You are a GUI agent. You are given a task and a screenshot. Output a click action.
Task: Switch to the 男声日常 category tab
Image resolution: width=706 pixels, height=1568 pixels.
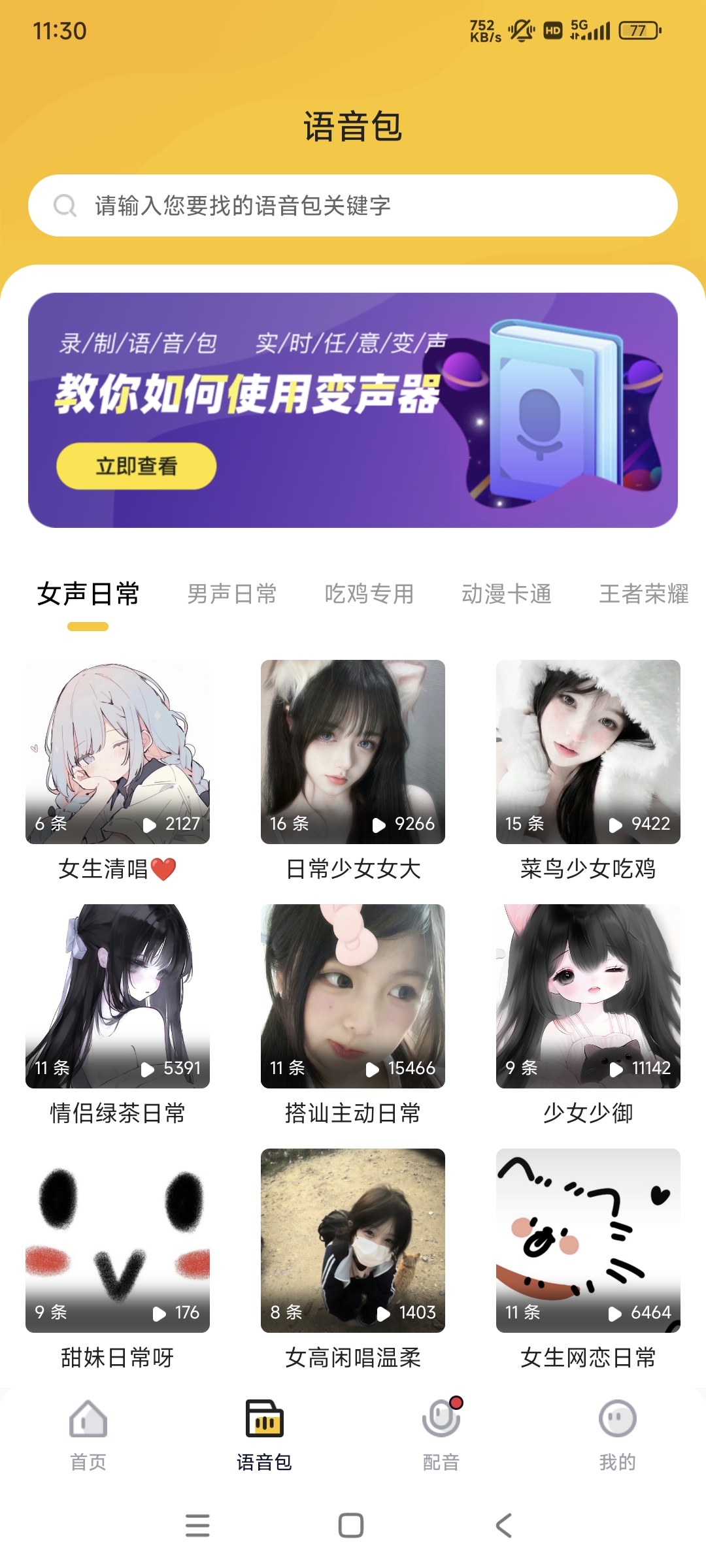(x=232, y=594)
